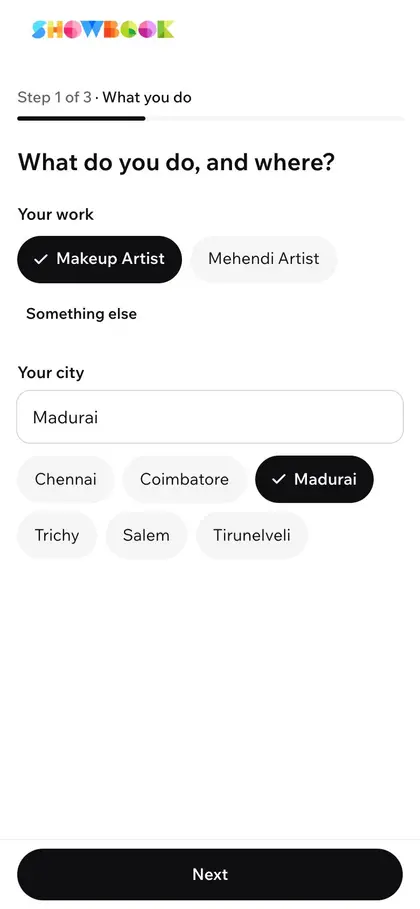Tap Something else for work type

pyautogui.click(x=81, y=314)
